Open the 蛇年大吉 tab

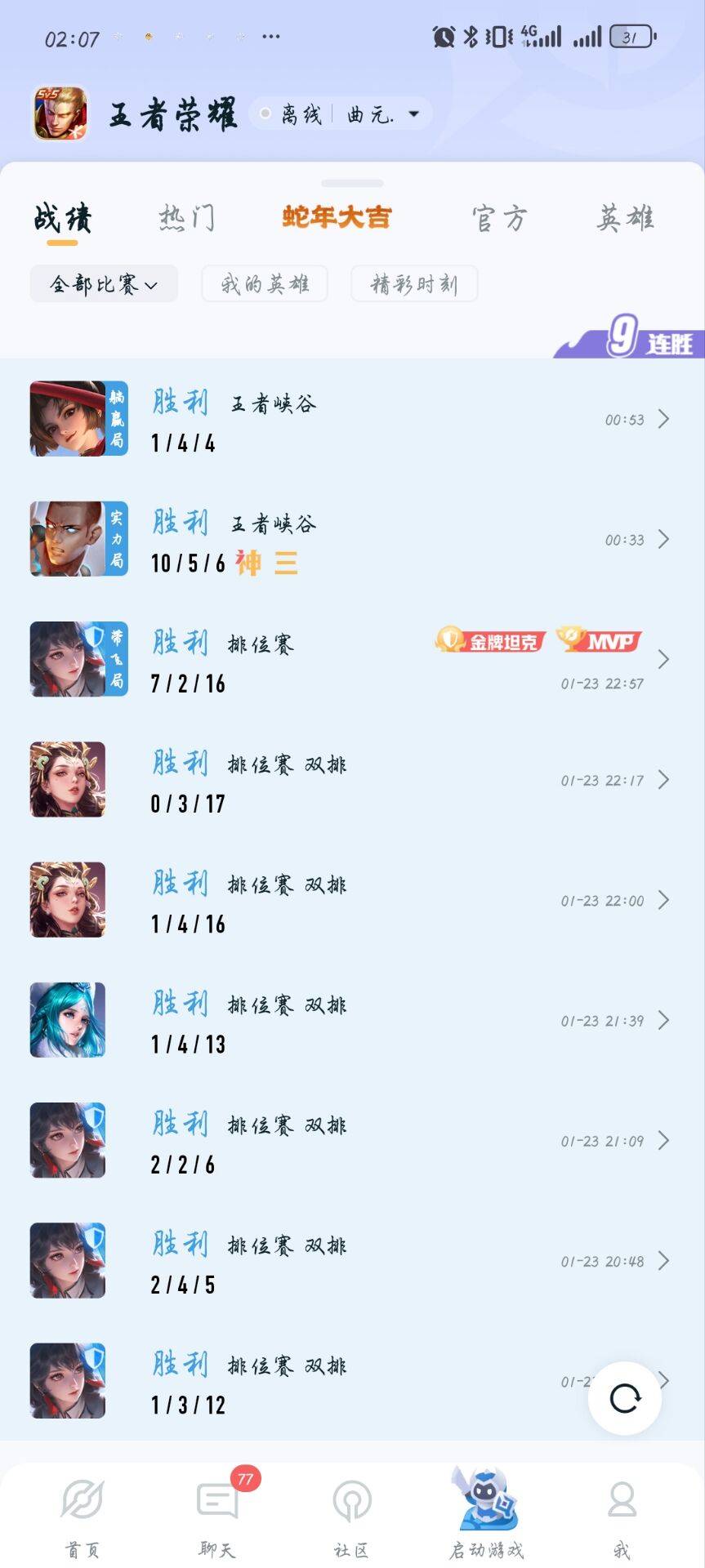pyautogui.click(x=337, y=217)
